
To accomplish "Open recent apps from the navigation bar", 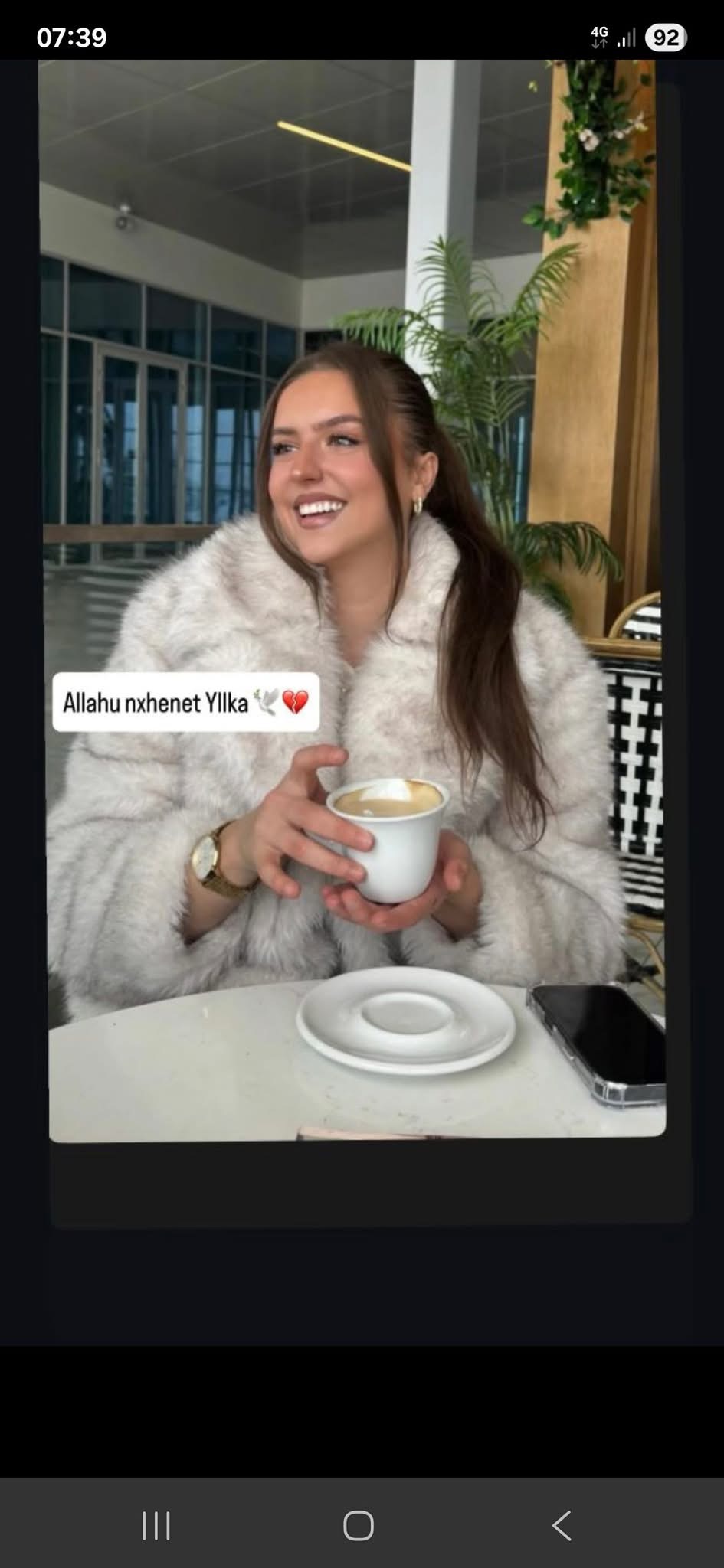I will (156, 1525).
